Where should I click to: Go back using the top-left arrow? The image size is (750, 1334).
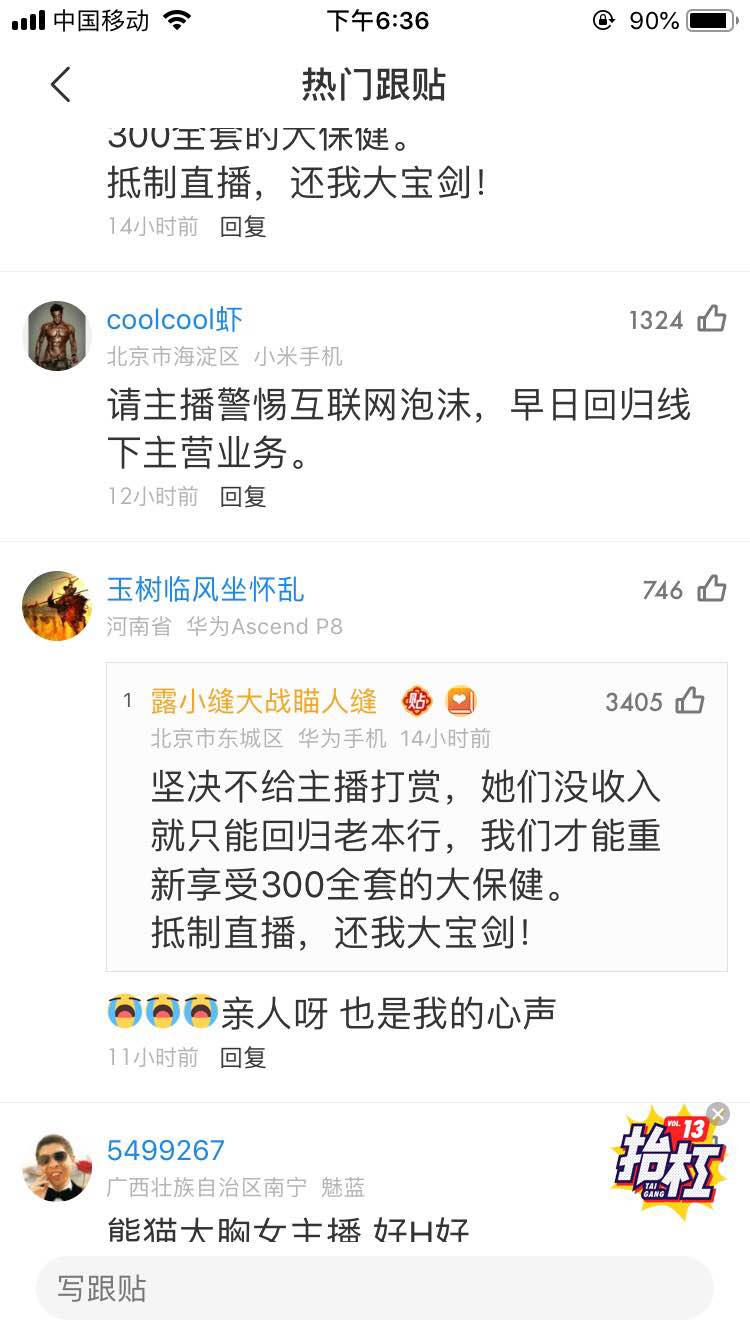click(61, 85)
